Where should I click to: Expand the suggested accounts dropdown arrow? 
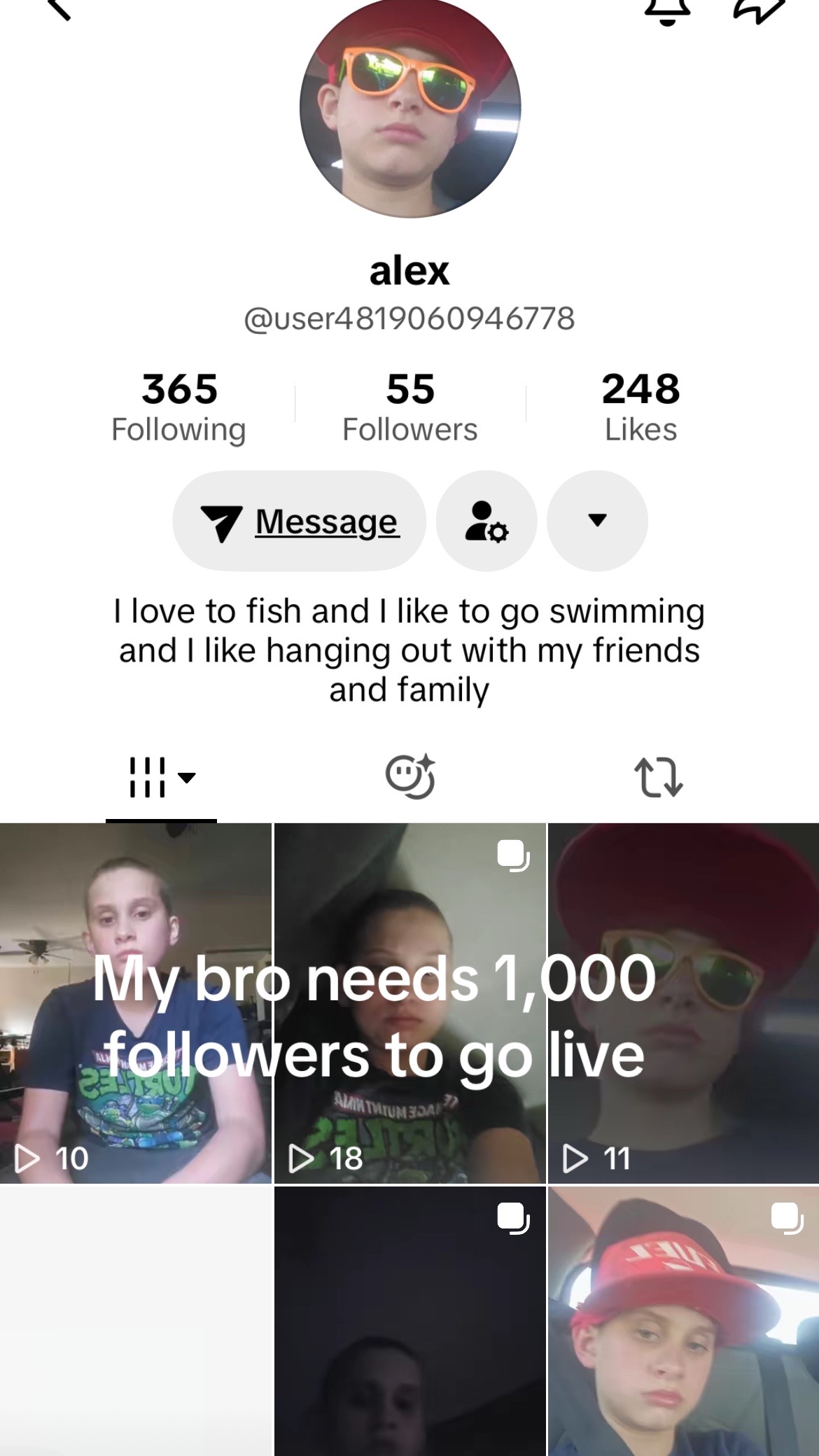pos(597,521)
